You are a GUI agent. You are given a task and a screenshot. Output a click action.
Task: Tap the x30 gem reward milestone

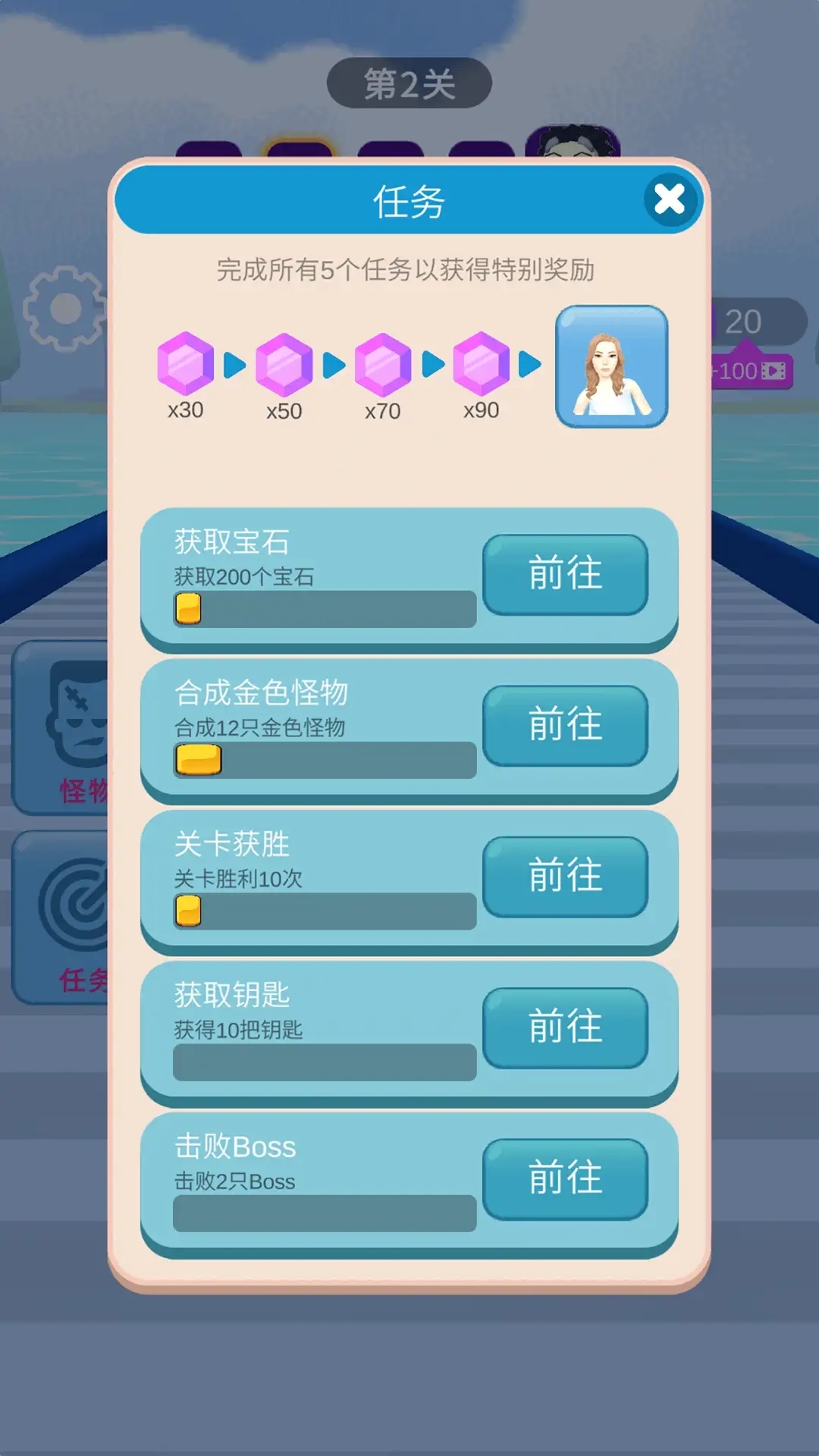186,364
